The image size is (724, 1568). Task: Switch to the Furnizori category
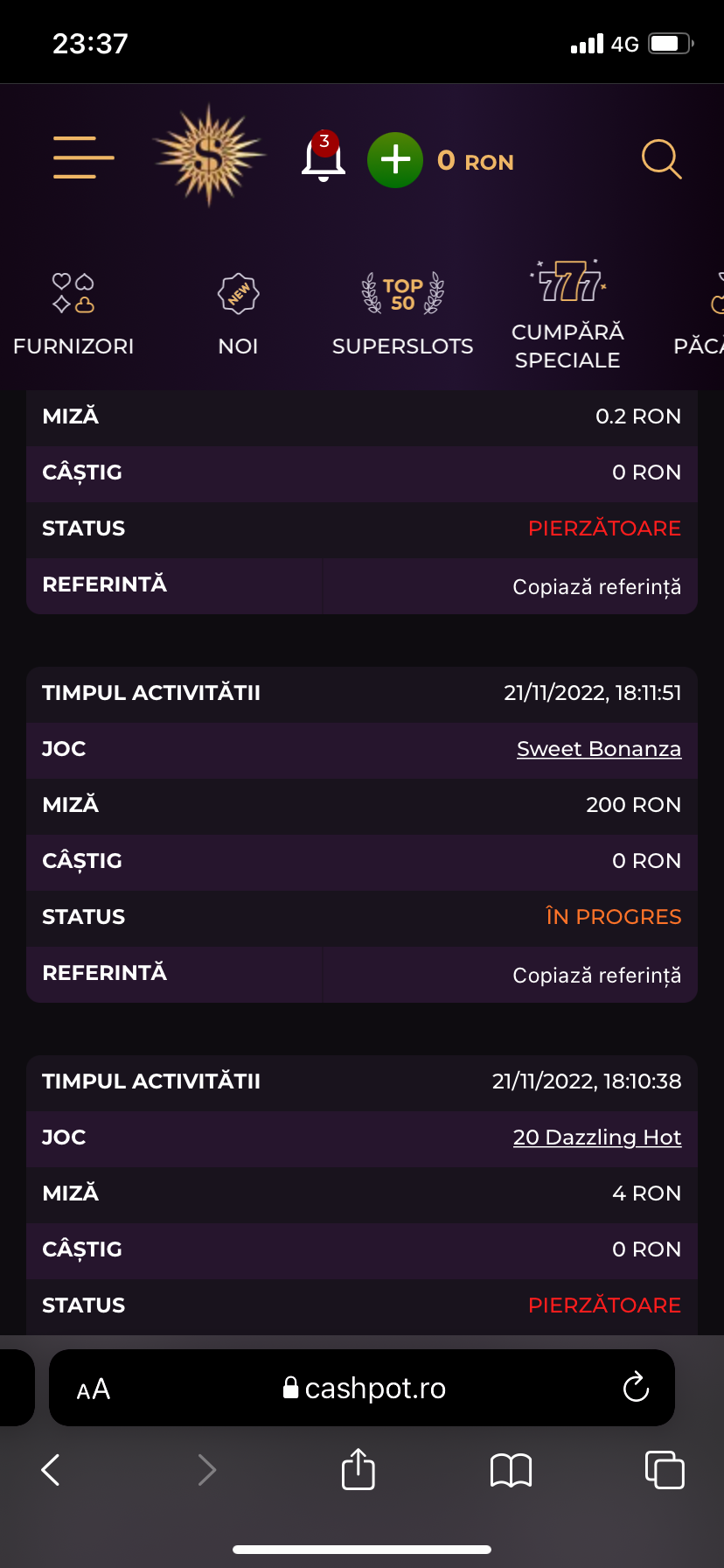point(73,313)
